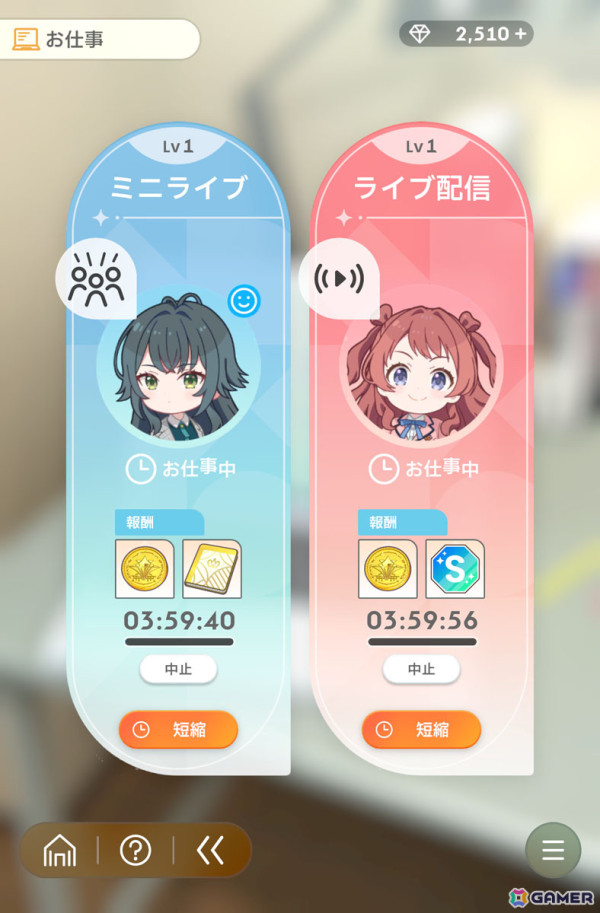Go back with the double chevron
This screenshot has height=913, width=600.
tap(210, 851)
